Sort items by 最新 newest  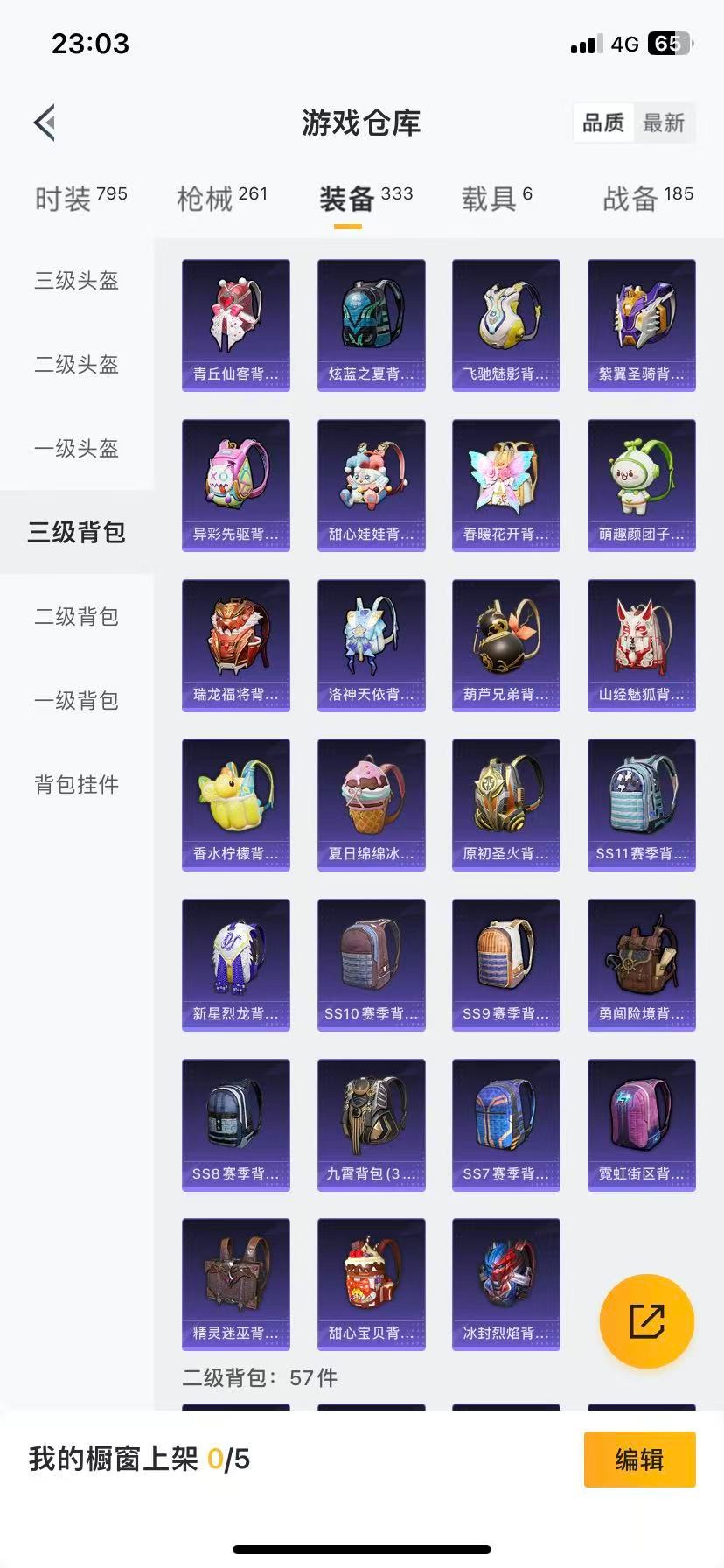tap(665, 123)
